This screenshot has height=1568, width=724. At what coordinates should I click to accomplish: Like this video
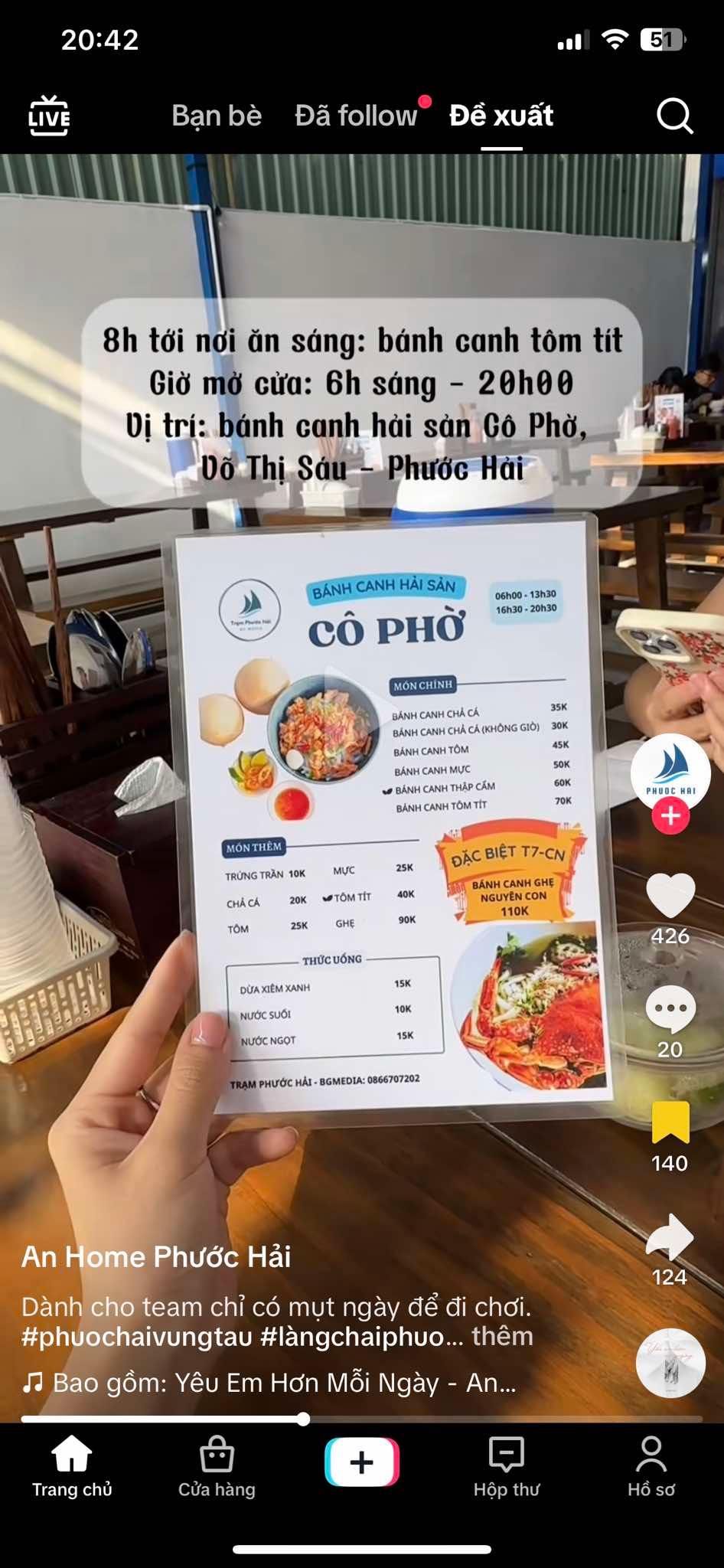click(670, 896)
